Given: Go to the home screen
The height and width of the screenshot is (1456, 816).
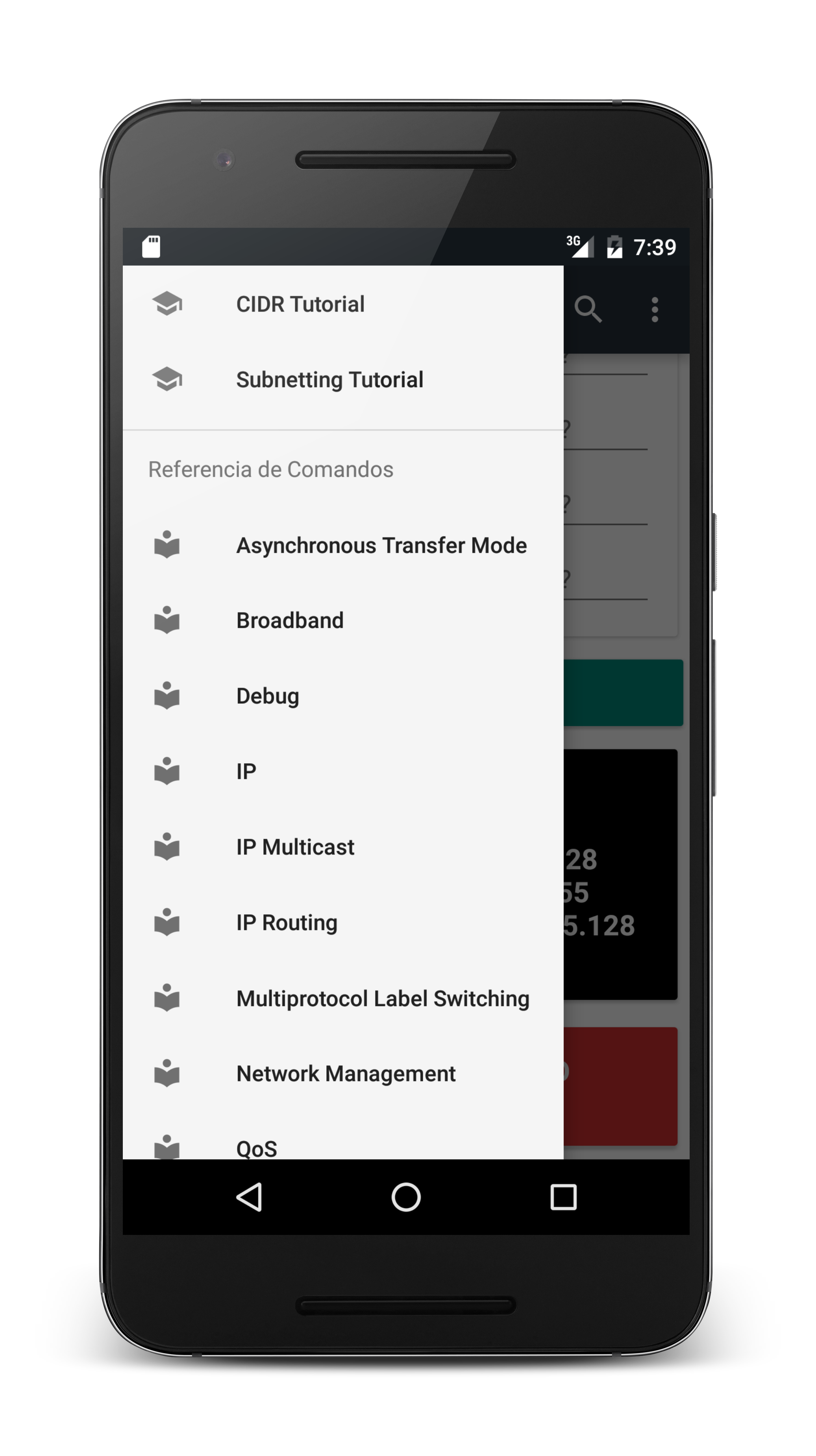Looking at the screenshot, I should coord(406,1198).
